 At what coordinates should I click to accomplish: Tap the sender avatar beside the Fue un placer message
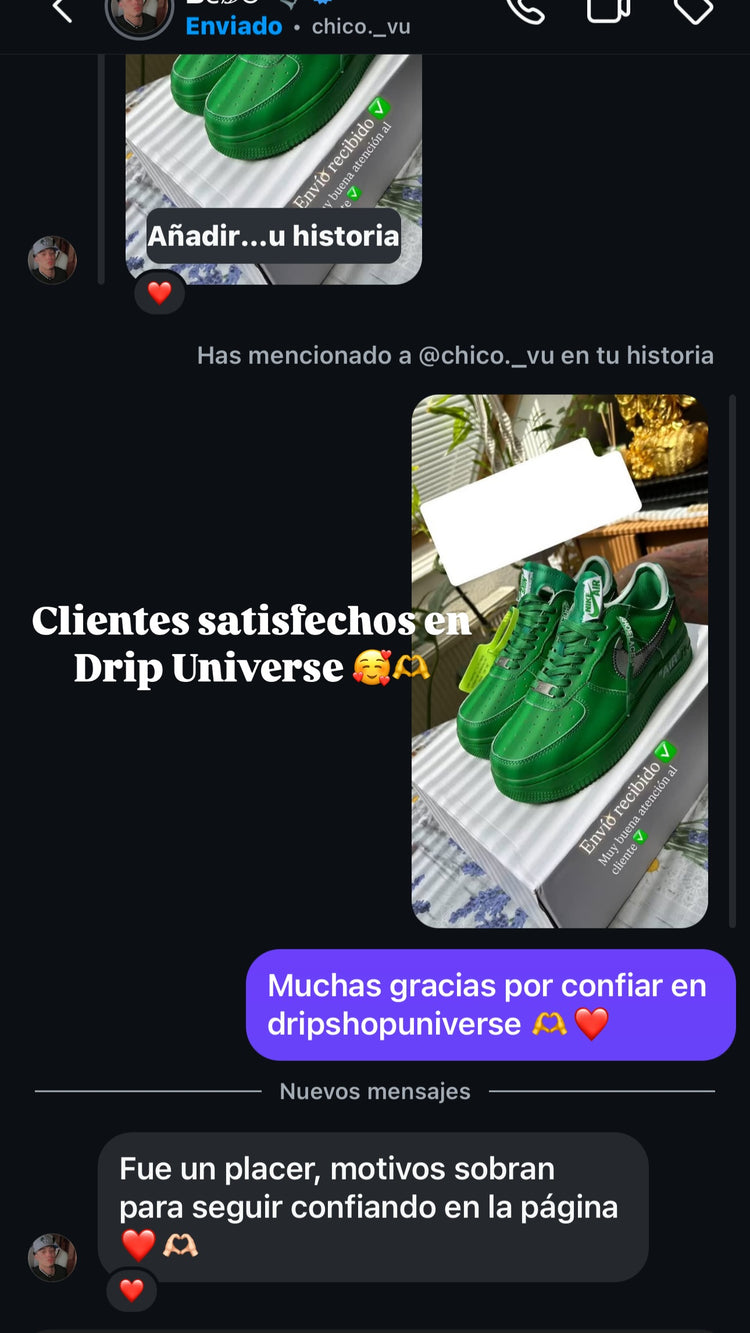52,1258
